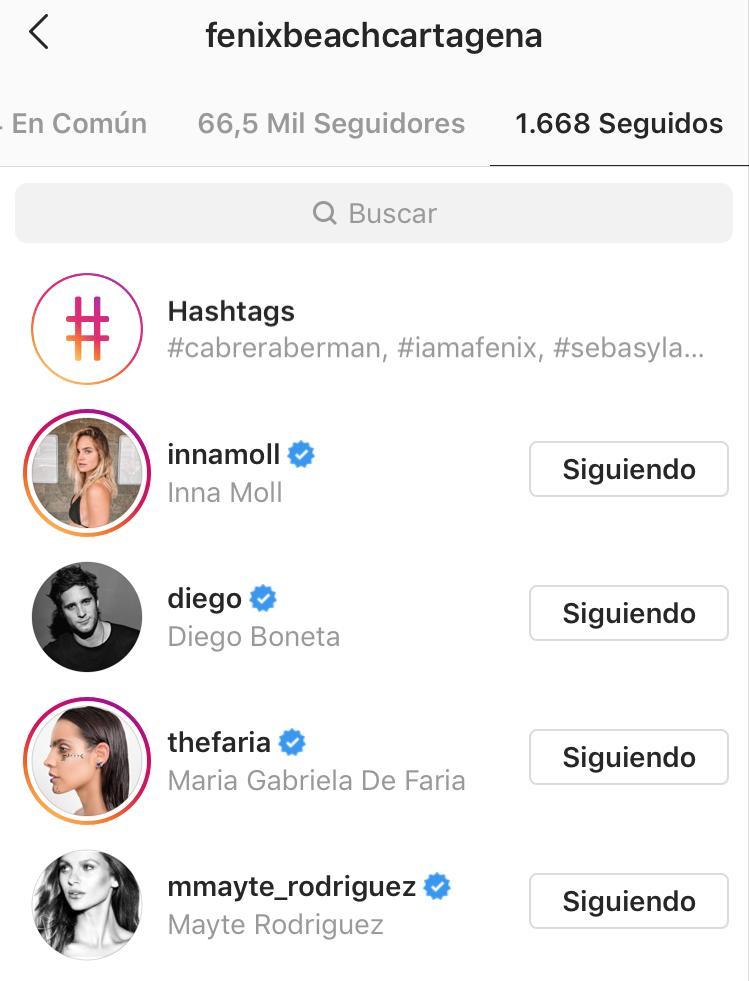The image size is (749, 981).
Task: Tap Siguiendo button for mmayte_rodriguez
Action: point(628,901)
